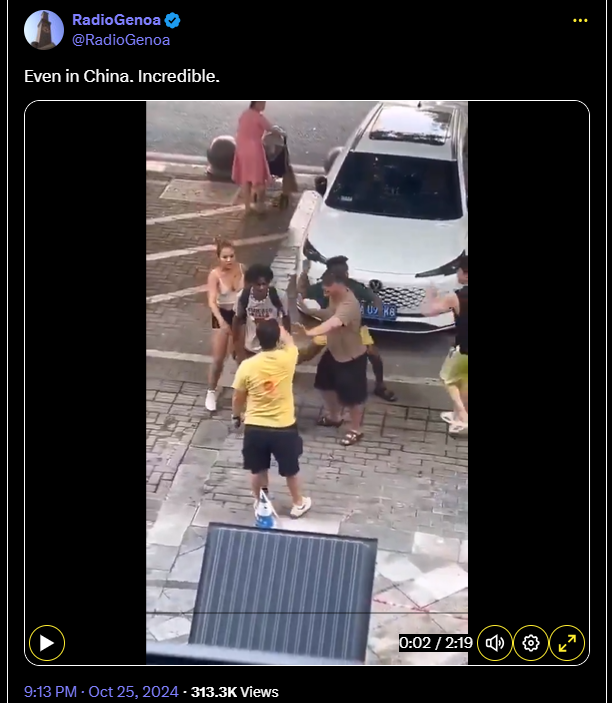Unmute the video sound

(x=495, y=642)
